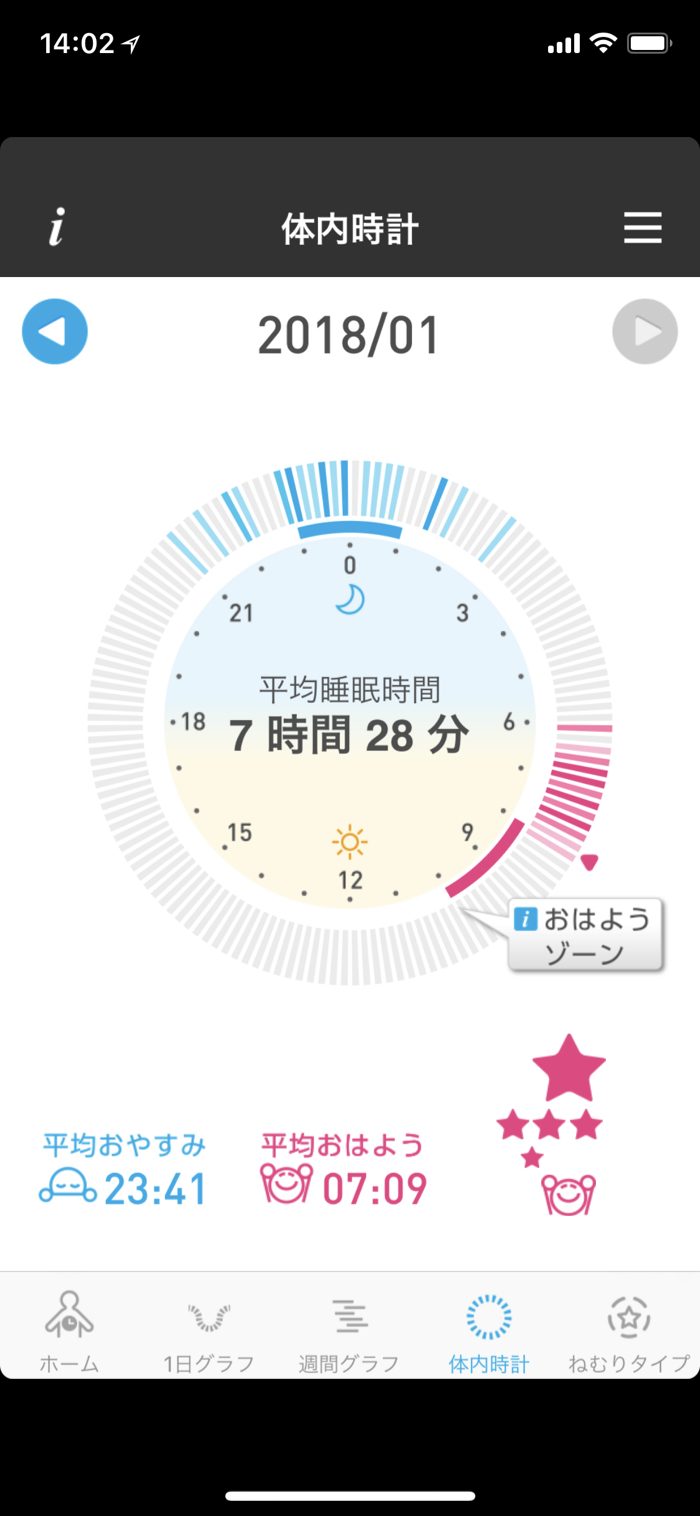Go to the previous month
This screenshot has width=700, height=1516.
click(x=55, y=332)
